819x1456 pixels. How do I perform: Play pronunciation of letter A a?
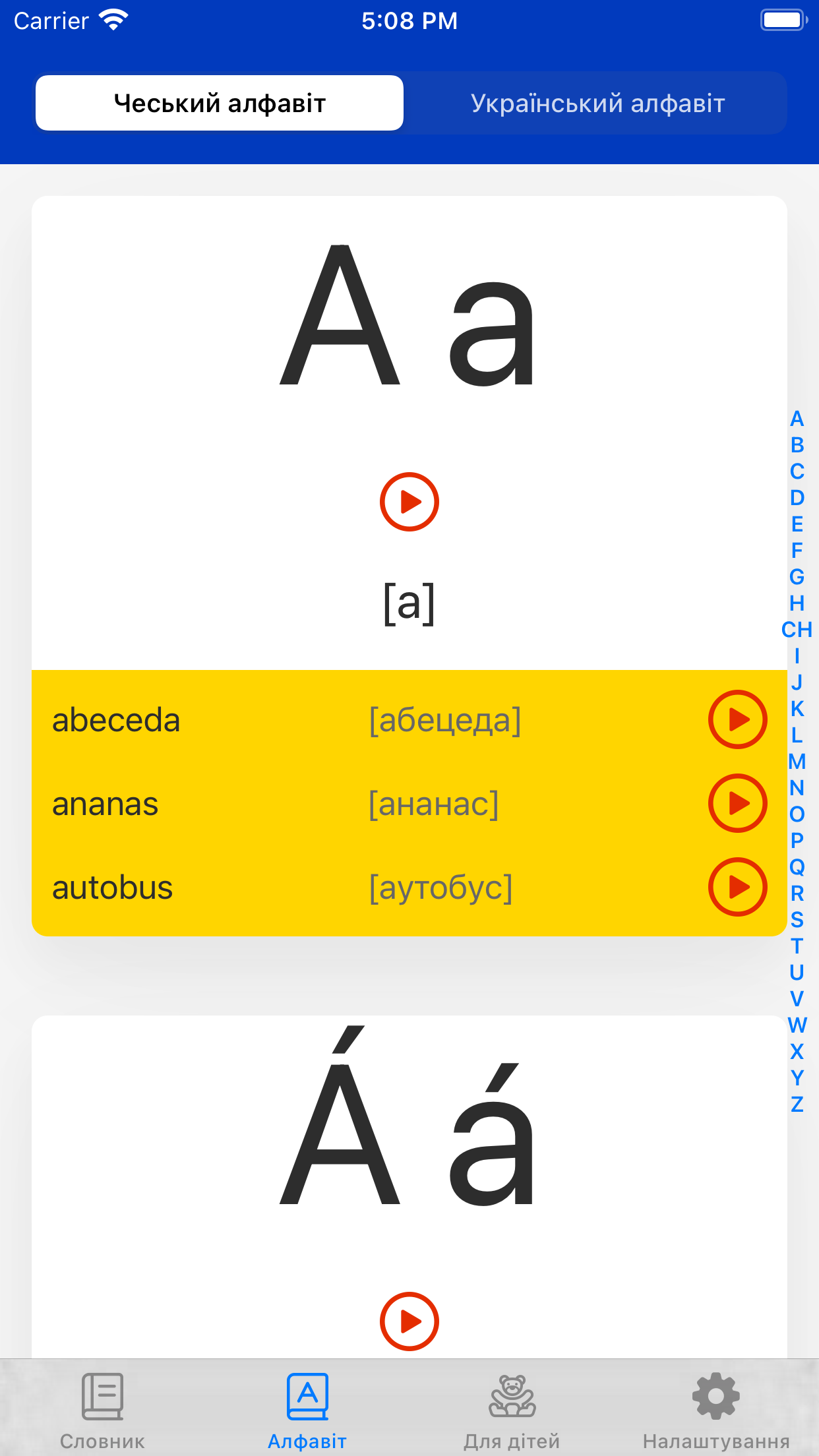coord(409,502)
